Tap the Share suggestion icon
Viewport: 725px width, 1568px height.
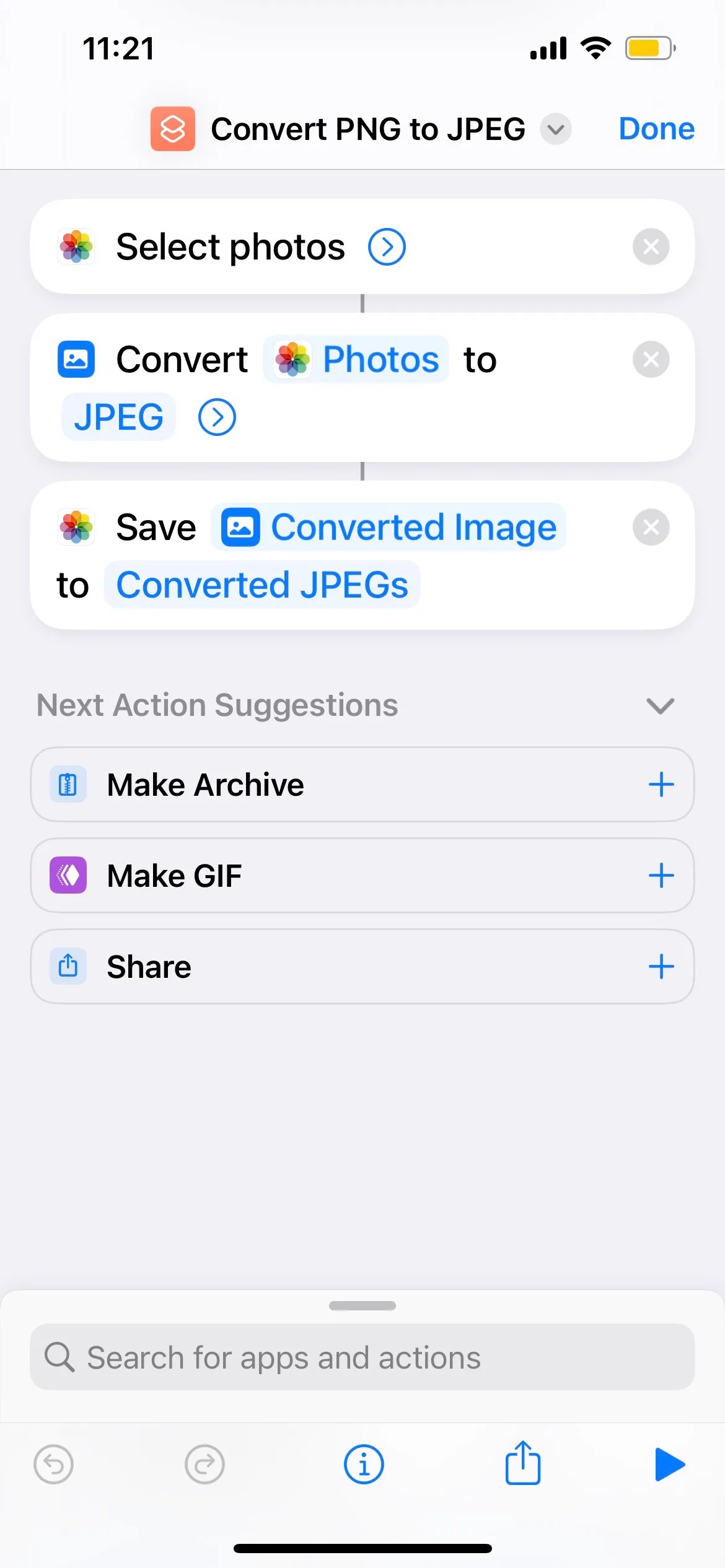click(68, 965)
